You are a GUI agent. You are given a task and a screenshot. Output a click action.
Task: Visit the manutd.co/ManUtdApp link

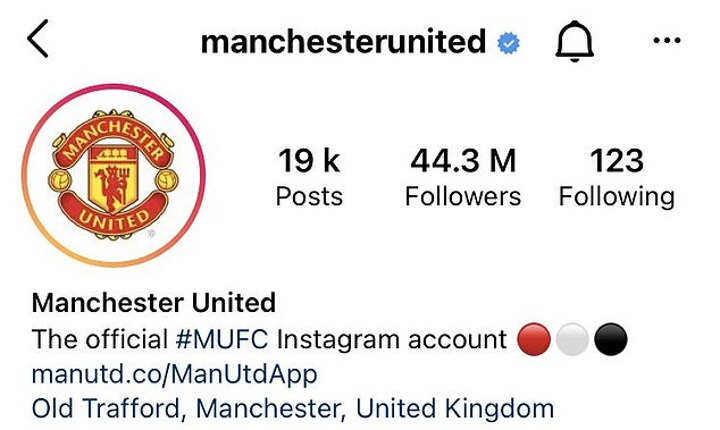174,374
